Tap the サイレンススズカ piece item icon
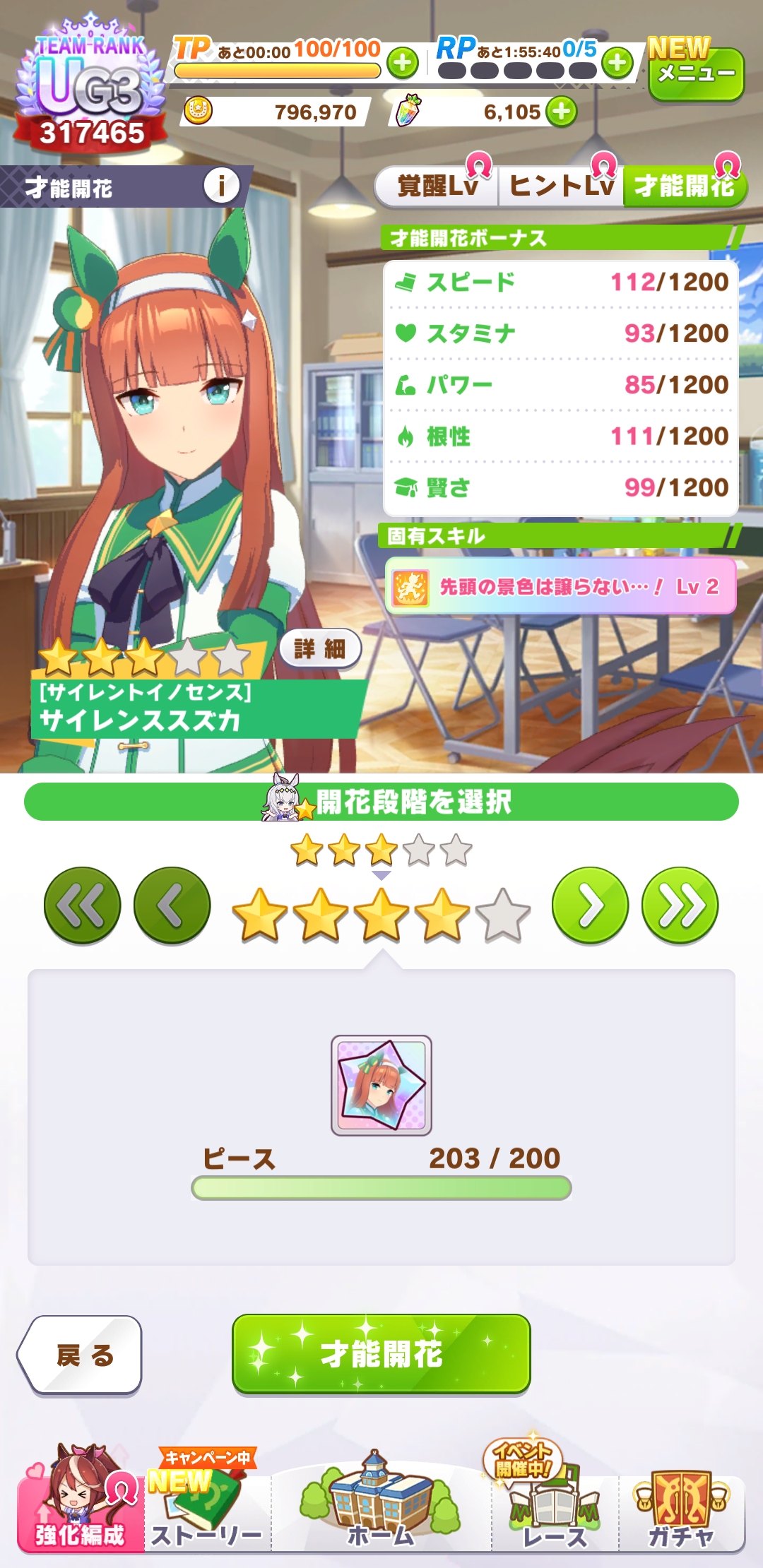 coord(381,1086)
